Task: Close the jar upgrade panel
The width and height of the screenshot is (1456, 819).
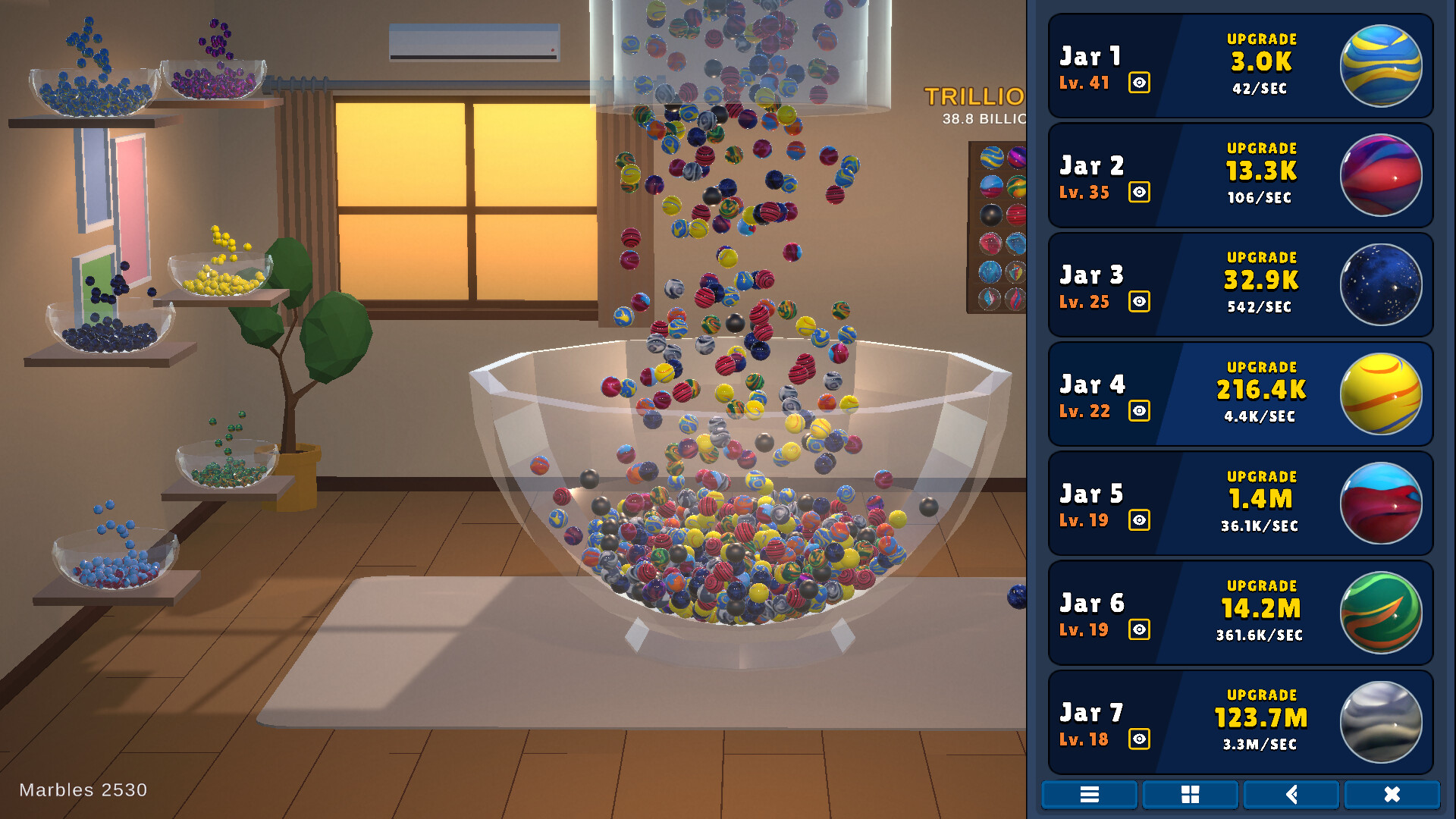Action: pos(1392,794)
